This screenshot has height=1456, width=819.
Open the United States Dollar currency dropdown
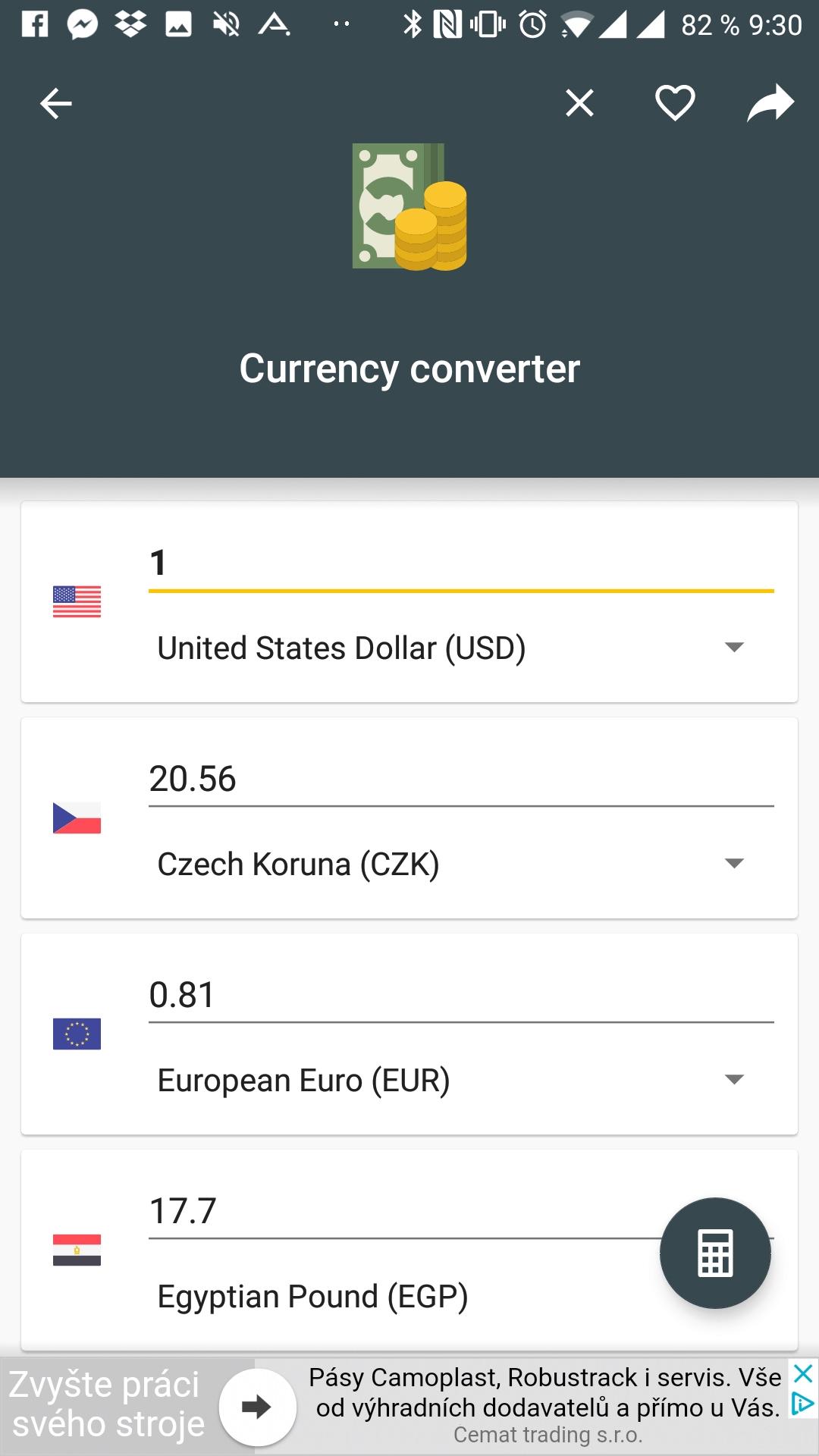point(452,648)
